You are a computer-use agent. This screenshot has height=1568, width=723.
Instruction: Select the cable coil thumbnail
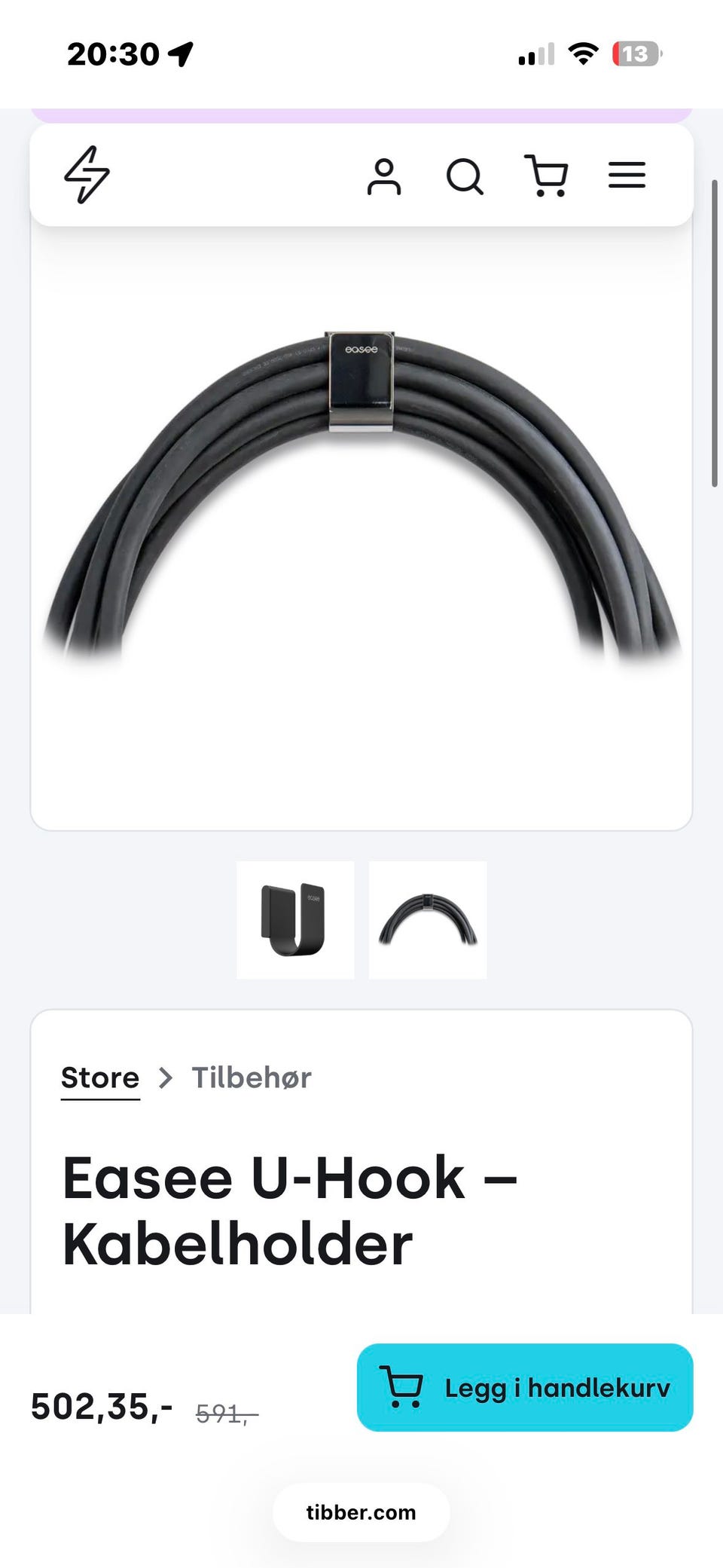[428, 920]
